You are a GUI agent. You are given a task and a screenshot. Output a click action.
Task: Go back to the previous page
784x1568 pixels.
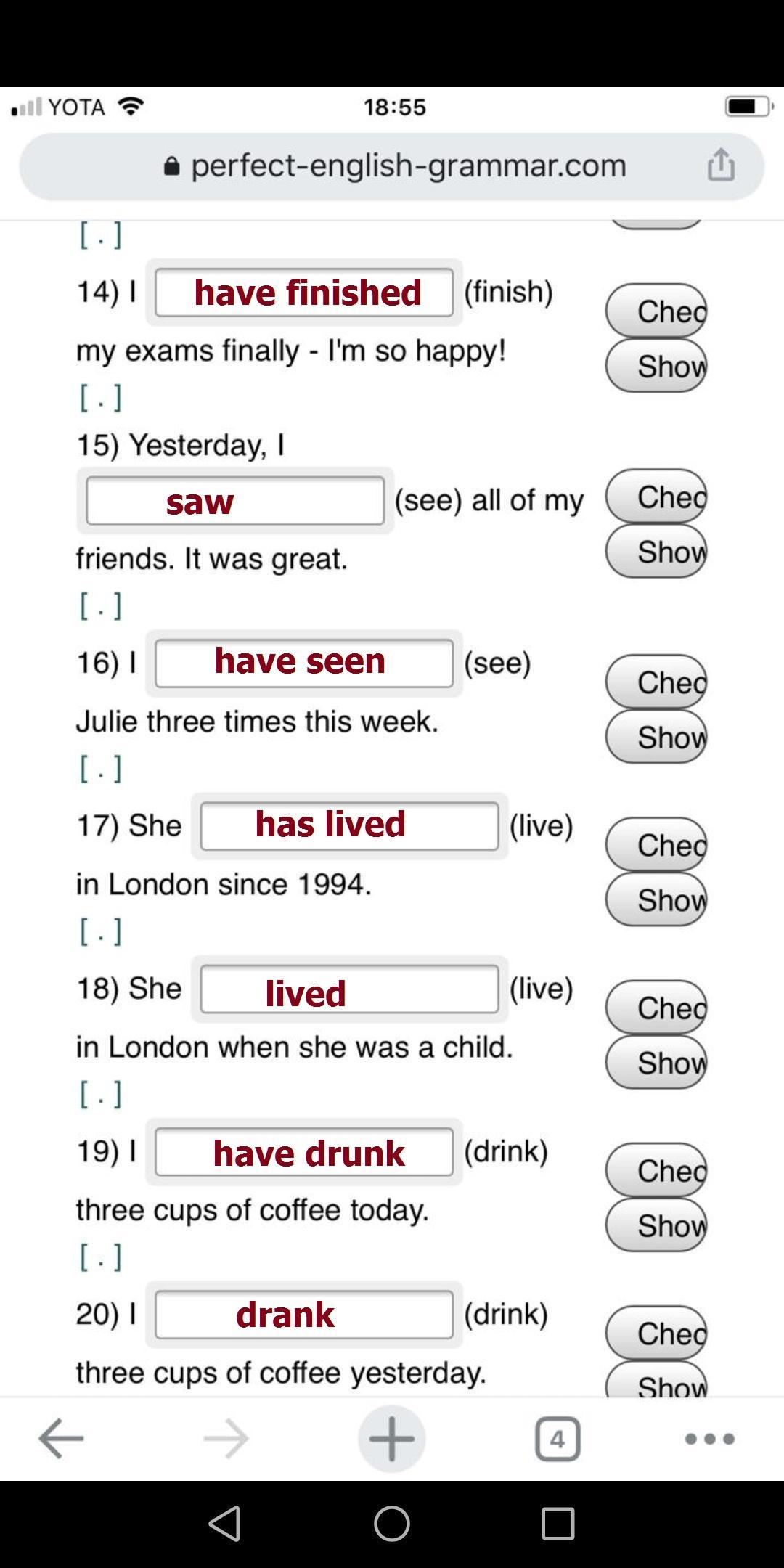pos(62,1439)
